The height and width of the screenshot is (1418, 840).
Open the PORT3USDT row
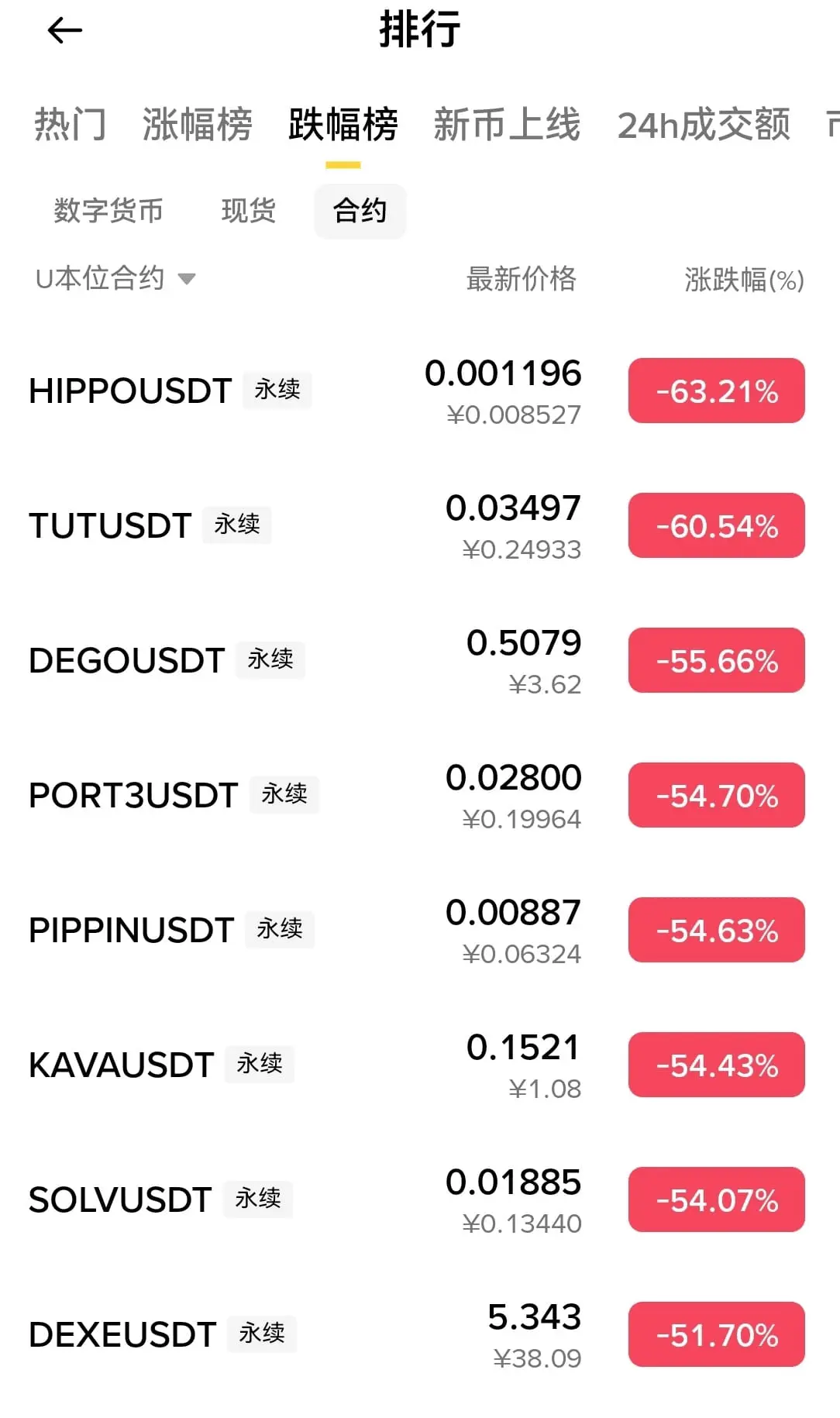pos(133,795)
